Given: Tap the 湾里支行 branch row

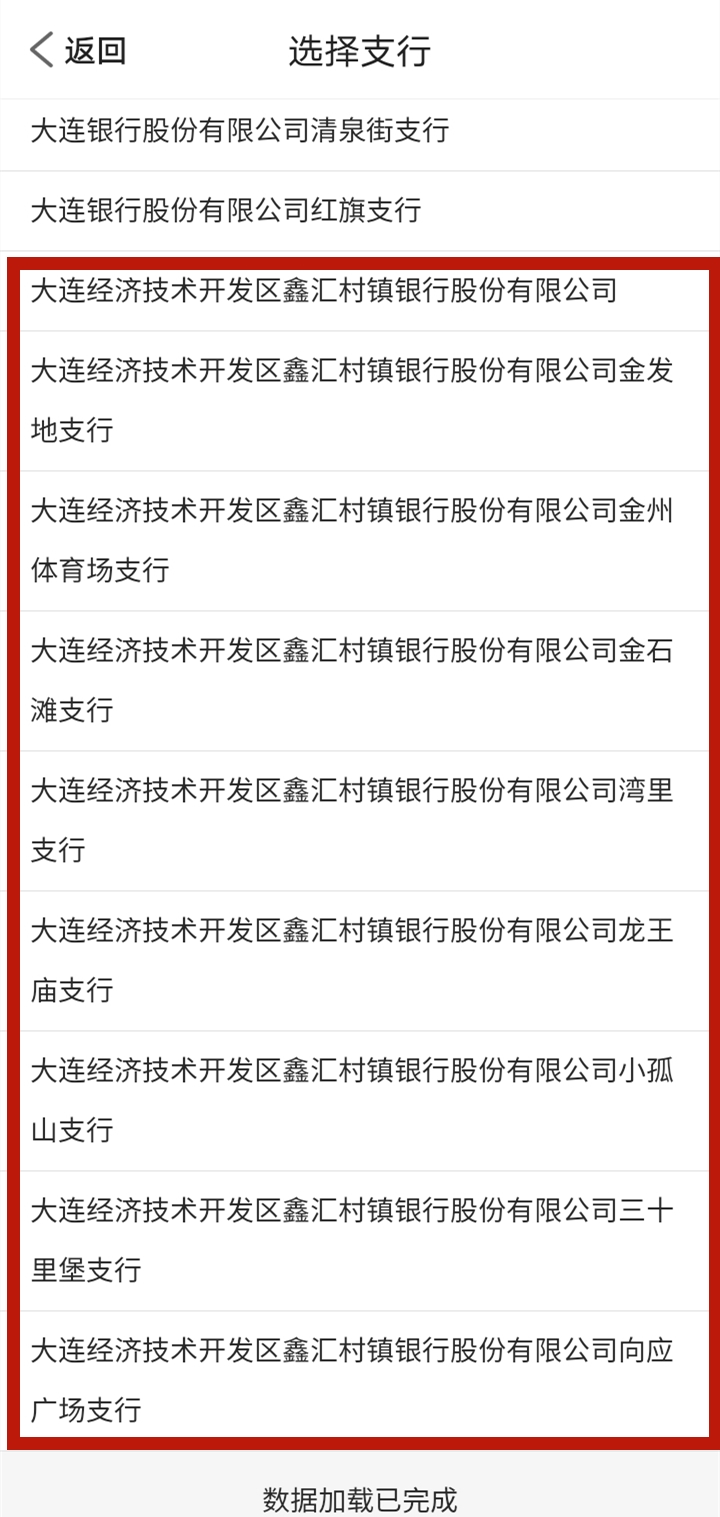Looking at the screenshot, I should coord(360,821).
